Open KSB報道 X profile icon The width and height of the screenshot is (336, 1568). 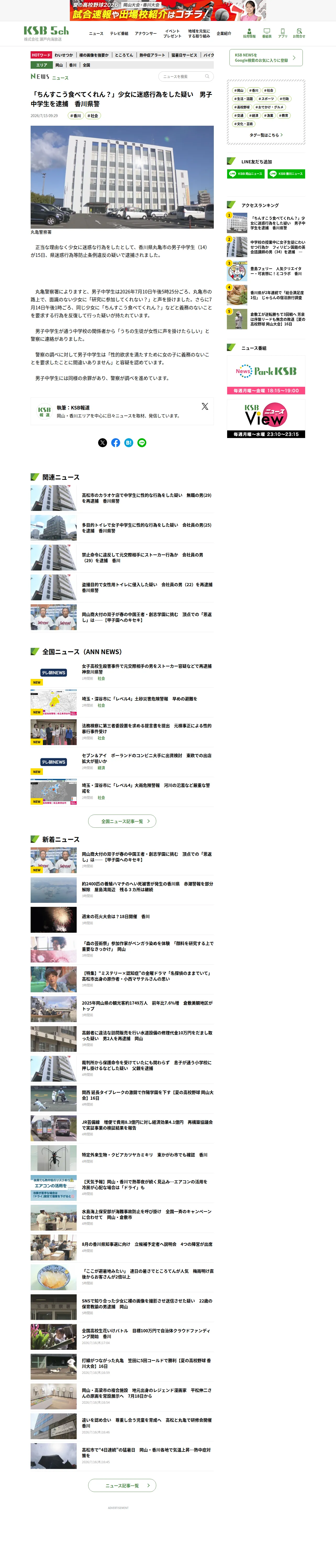click(x=205, y=407)
